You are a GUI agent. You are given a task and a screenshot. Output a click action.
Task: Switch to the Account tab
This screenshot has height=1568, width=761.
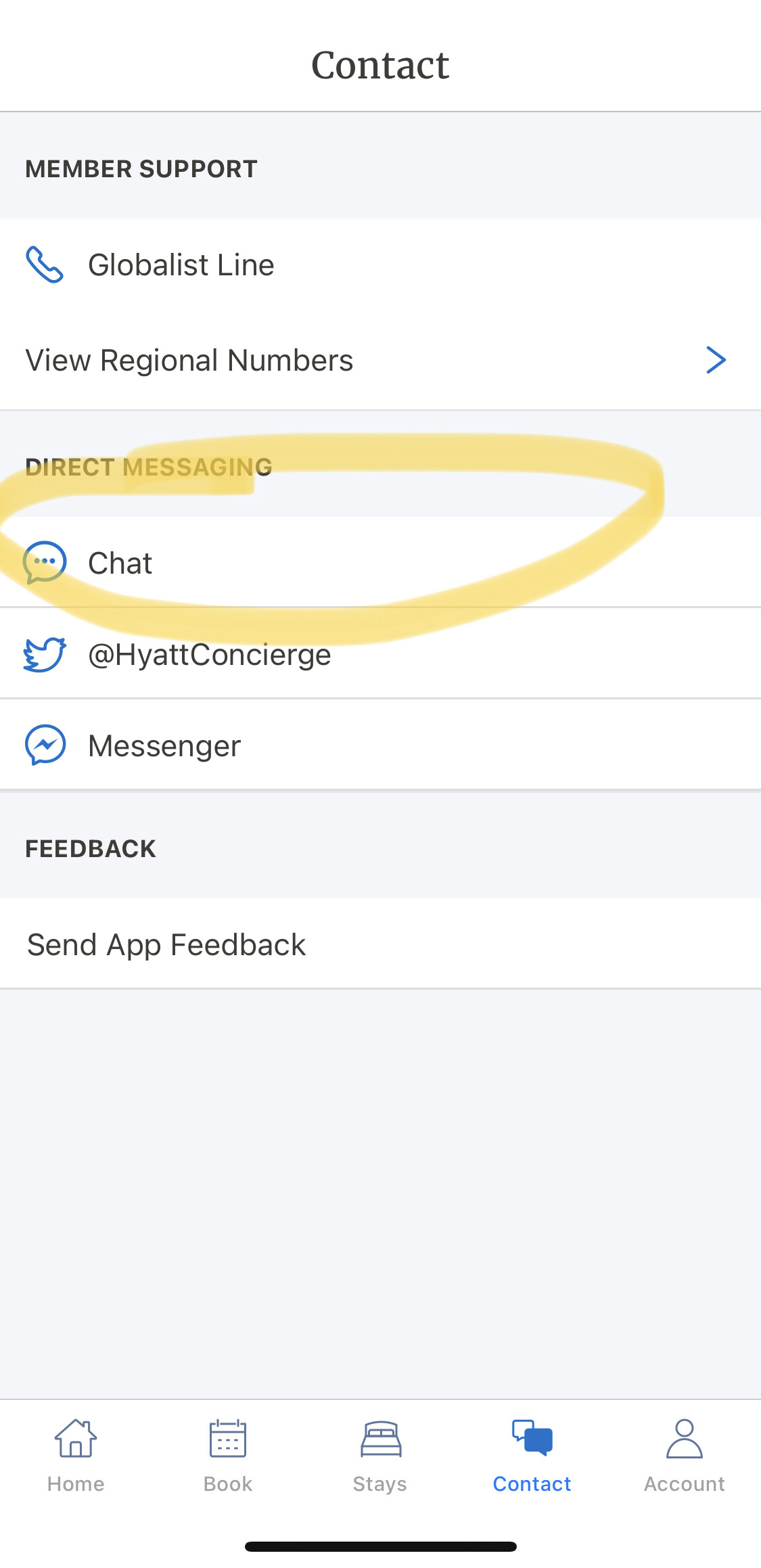[x=685, y=1454]
